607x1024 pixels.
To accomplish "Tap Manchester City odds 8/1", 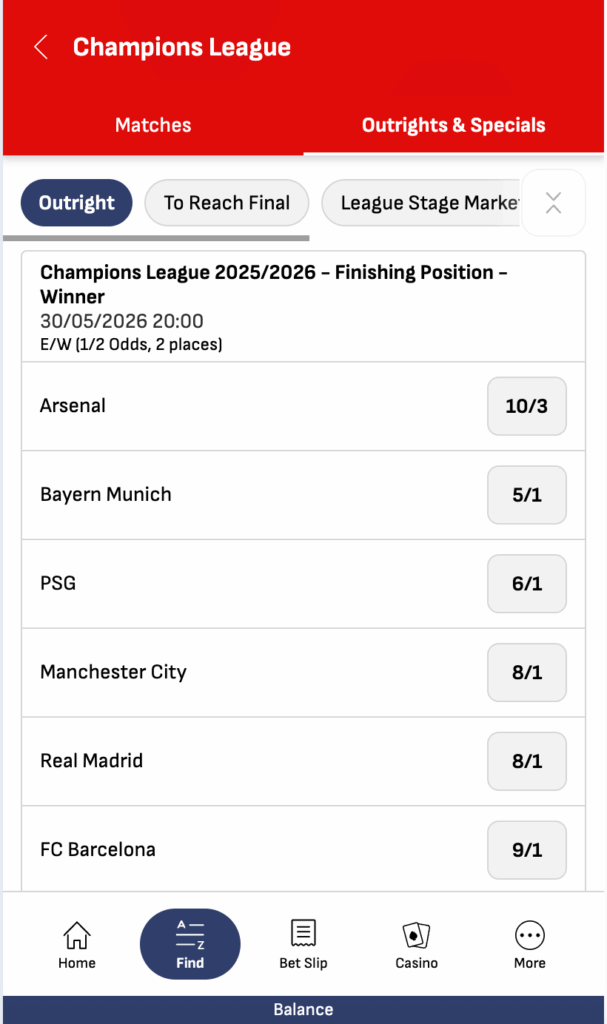I will point(526,672).
